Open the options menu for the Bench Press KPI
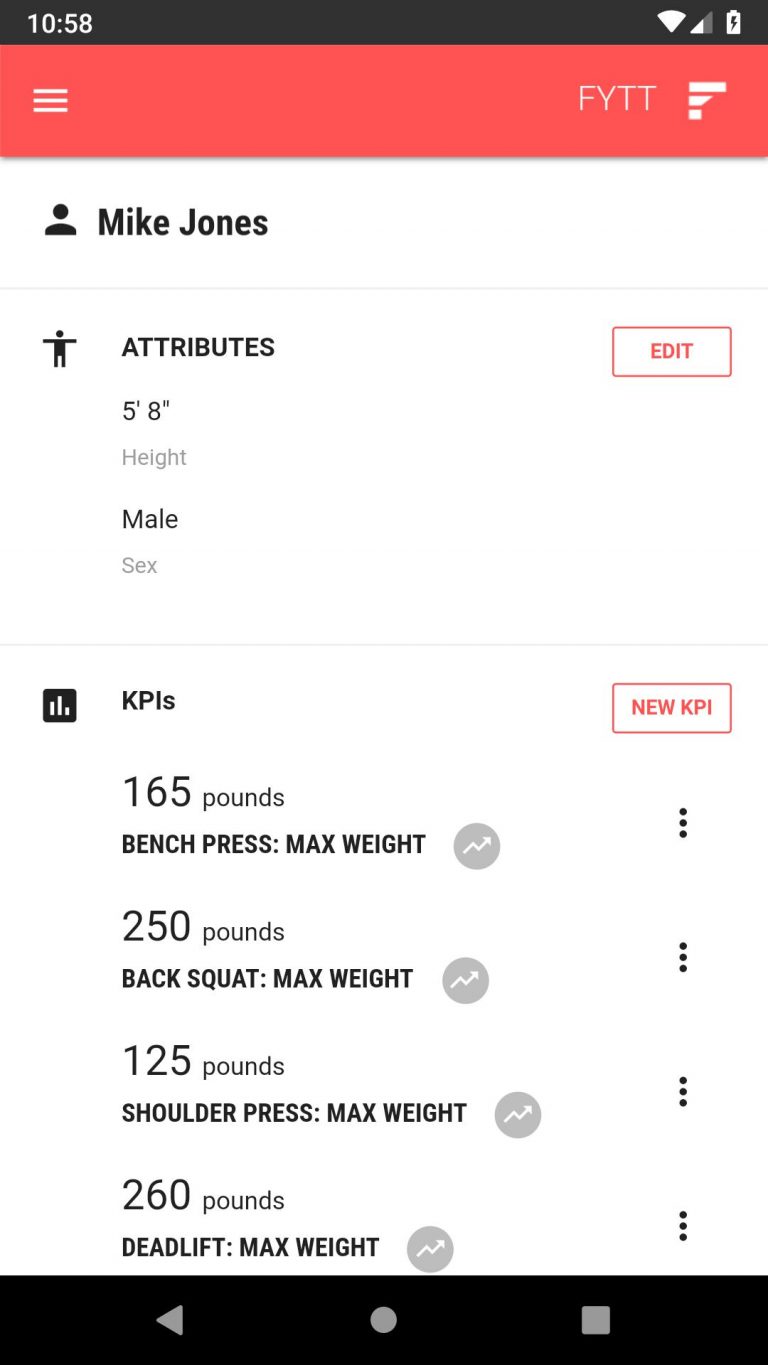 click(x=683, y=822)
